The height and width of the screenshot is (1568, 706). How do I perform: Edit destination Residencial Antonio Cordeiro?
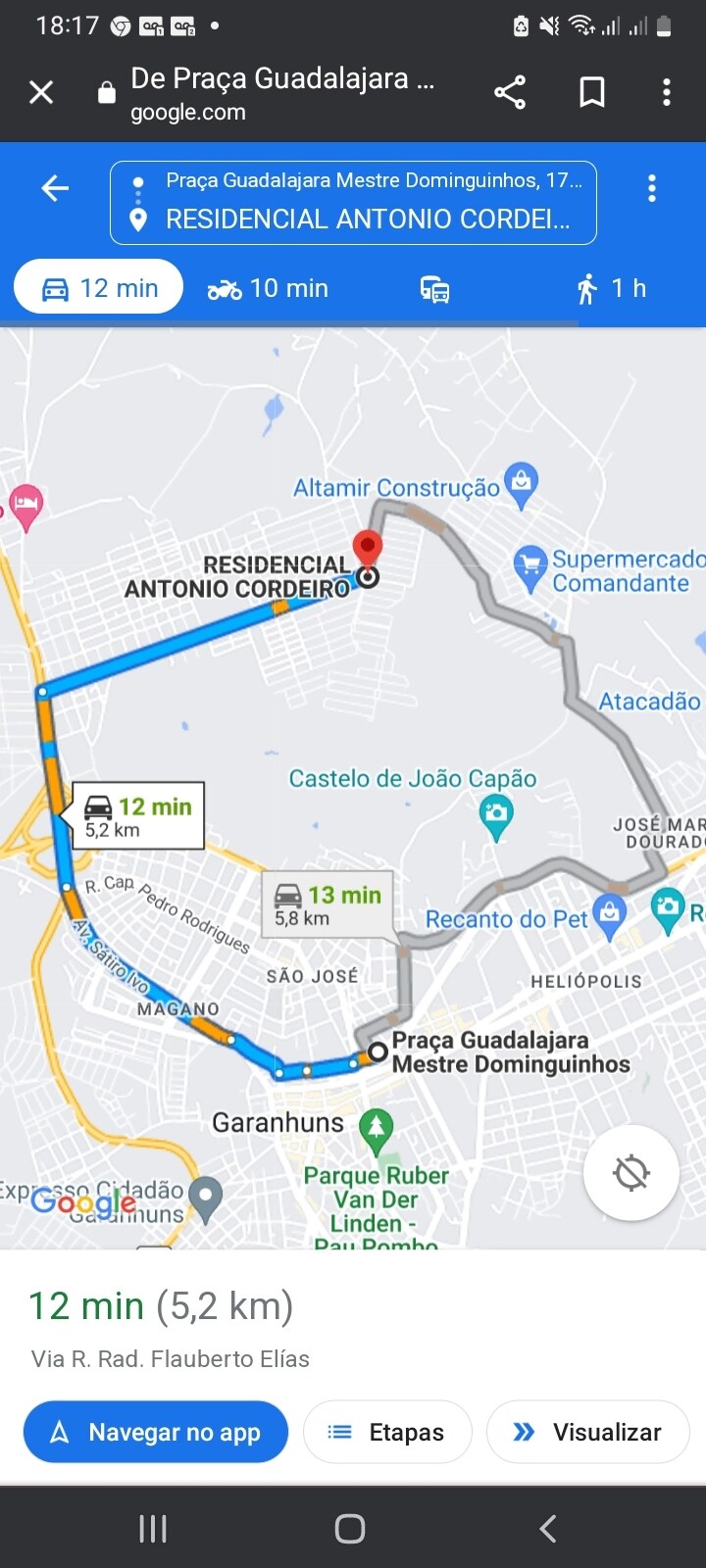pos(367,220)
